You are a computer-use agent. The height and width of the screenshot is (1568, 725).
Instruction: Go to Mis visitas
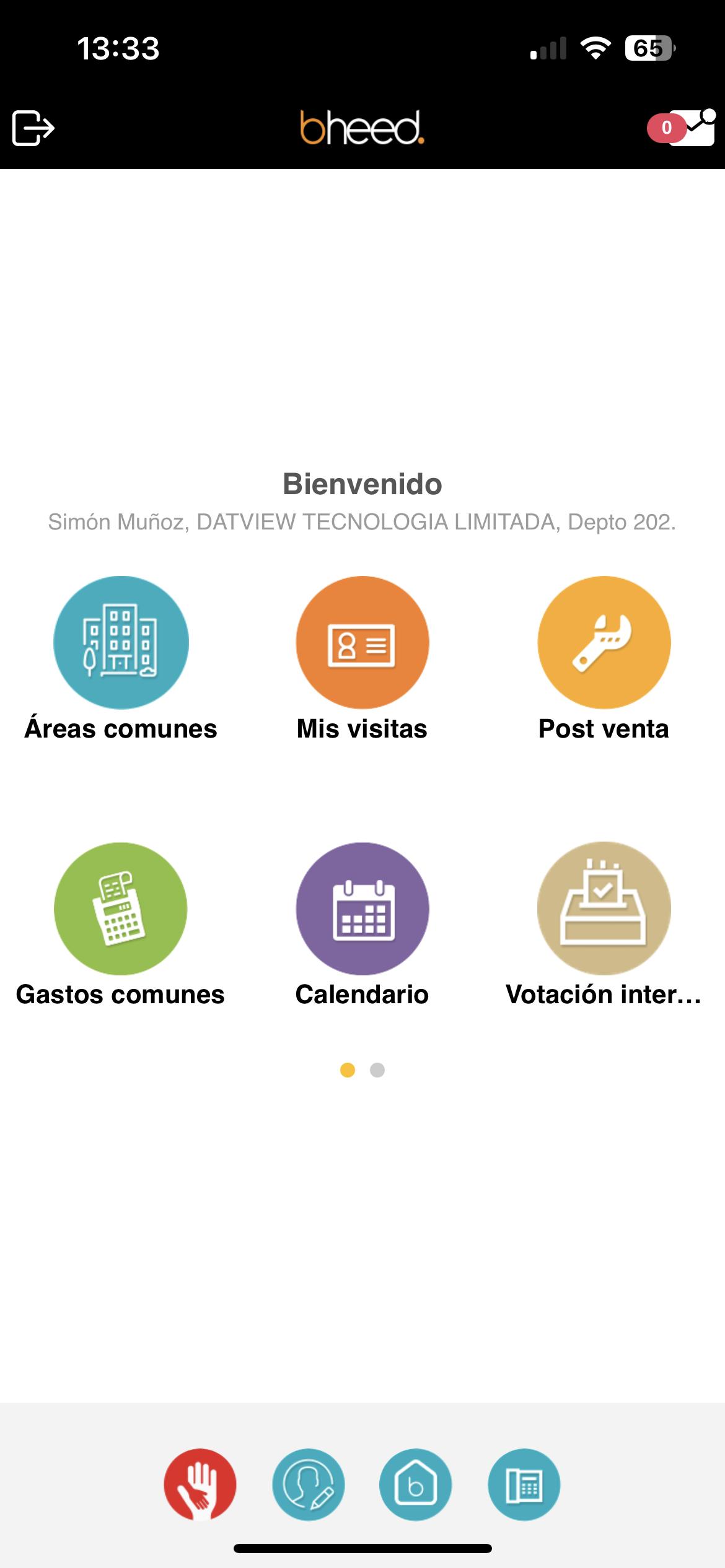point(362,642)
